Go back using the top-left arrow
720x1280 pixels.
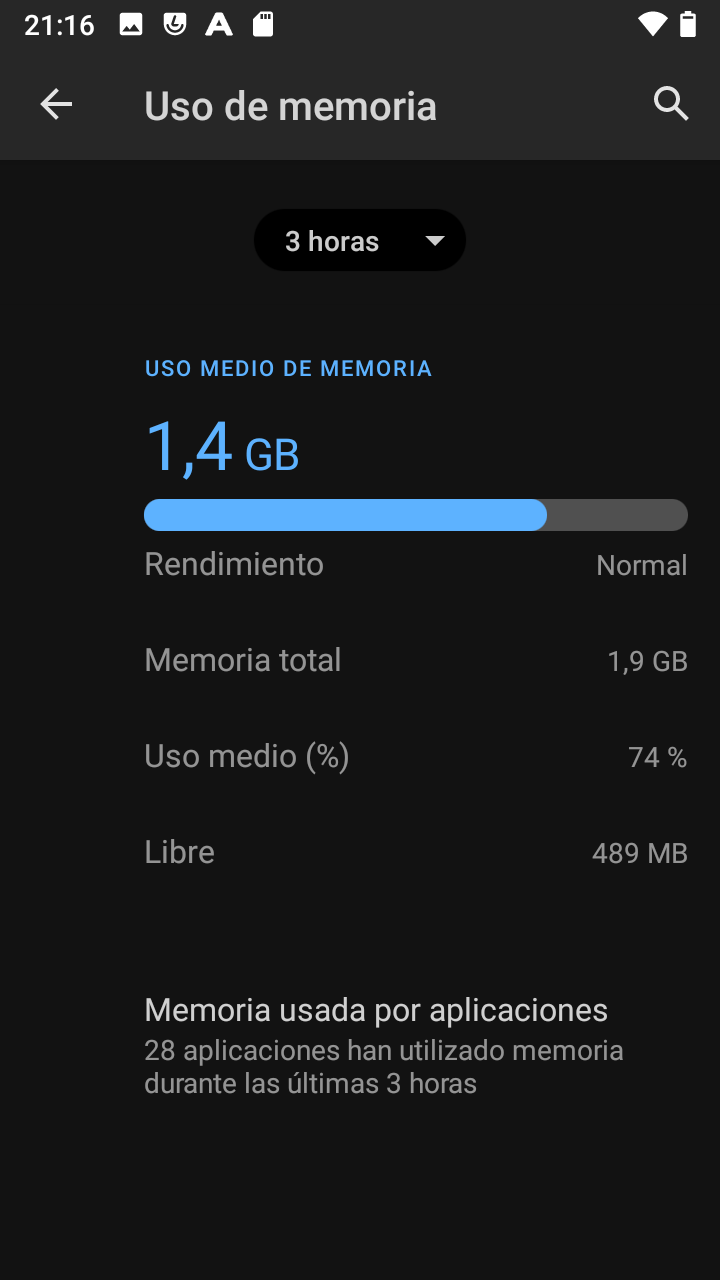(56, 104)
